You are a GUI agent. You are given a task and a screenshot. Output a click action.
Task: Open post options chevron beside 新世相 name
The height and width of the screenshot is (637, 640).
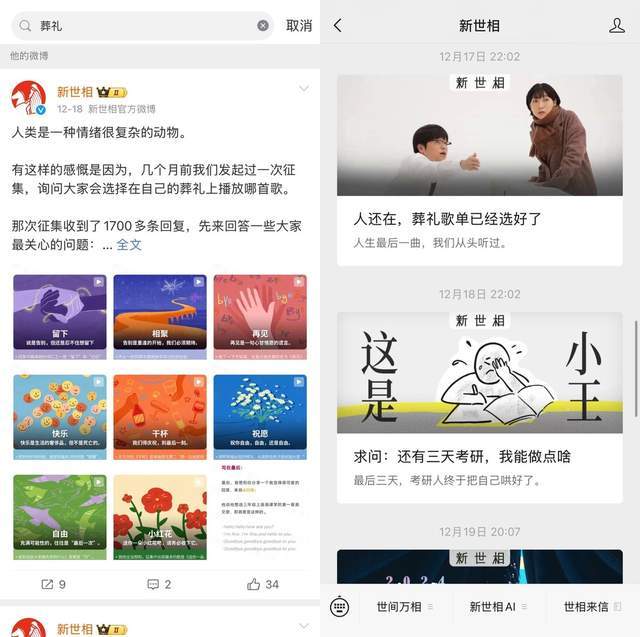tap(304, 90)
